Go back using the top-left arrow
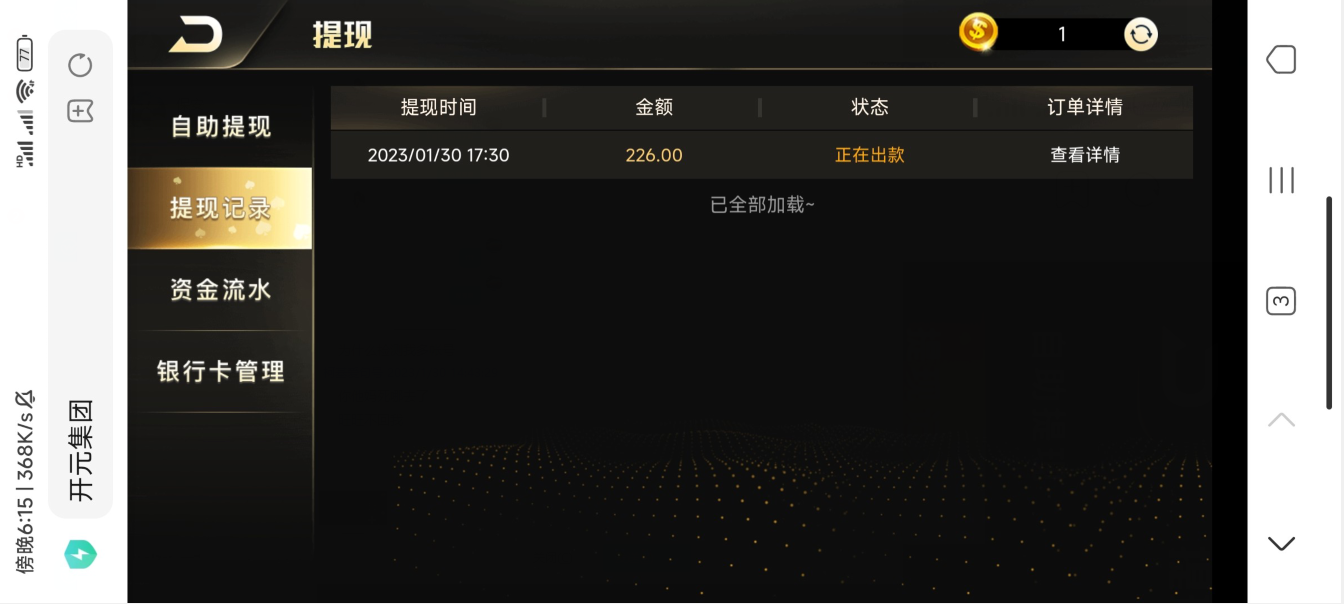Screen dimensions: 1344x604 pos(196,35)
